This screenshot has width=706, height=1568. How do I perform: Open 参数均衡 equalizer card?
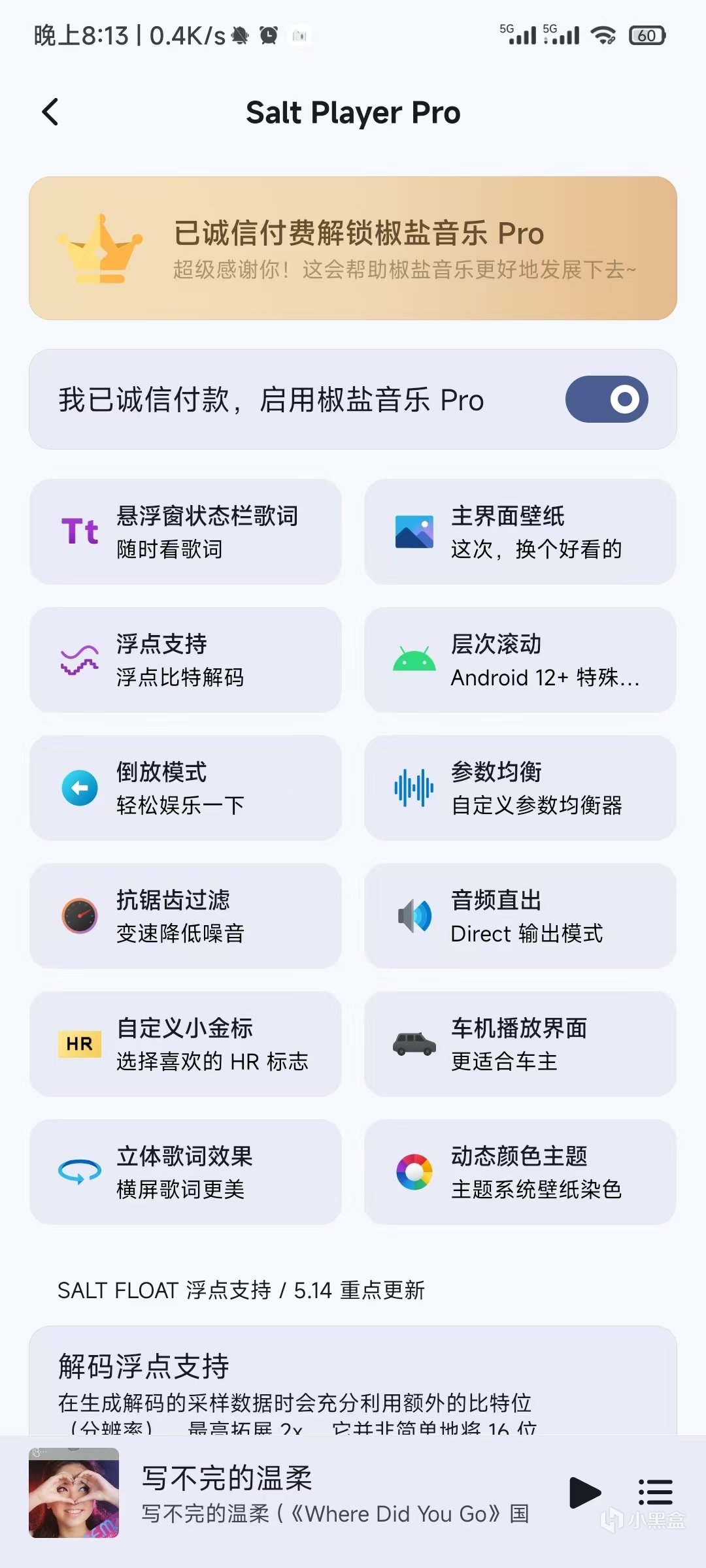coord(520,788)
